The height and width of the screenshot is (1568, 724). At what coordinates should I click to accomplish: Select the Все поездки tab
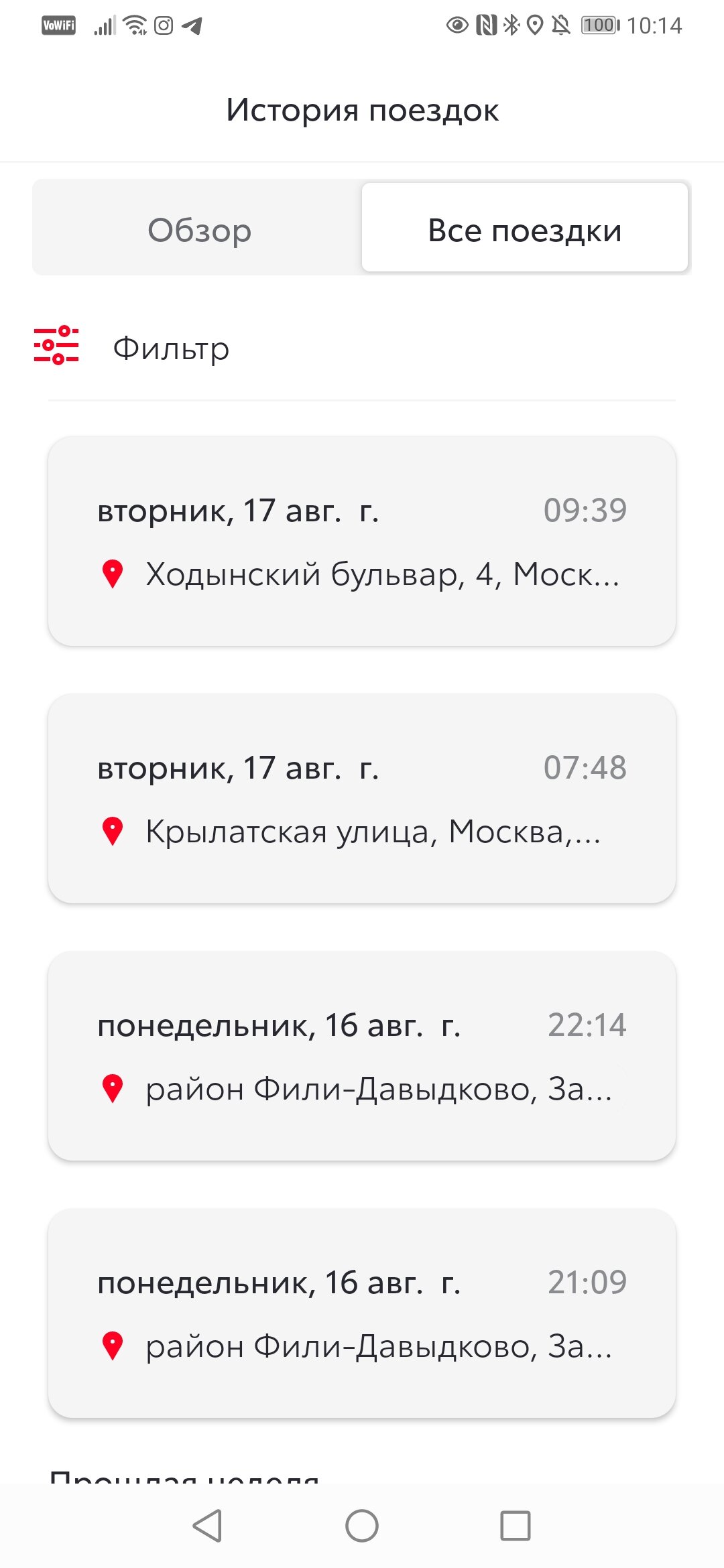[x=525, y=228]
